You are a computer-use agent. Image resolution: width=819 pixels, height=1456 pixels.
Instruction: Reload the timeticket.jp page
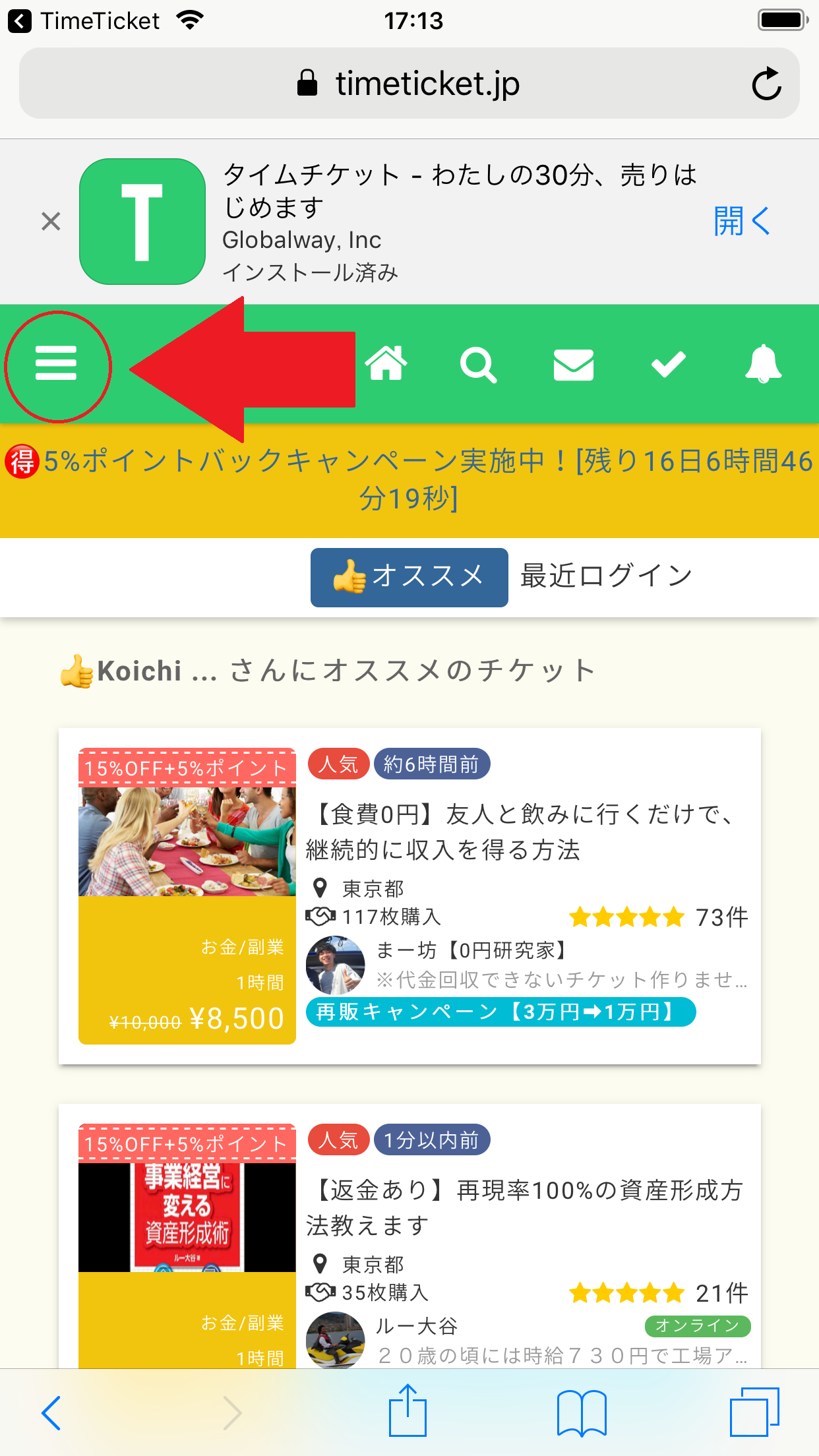click(x=766, y=84)
